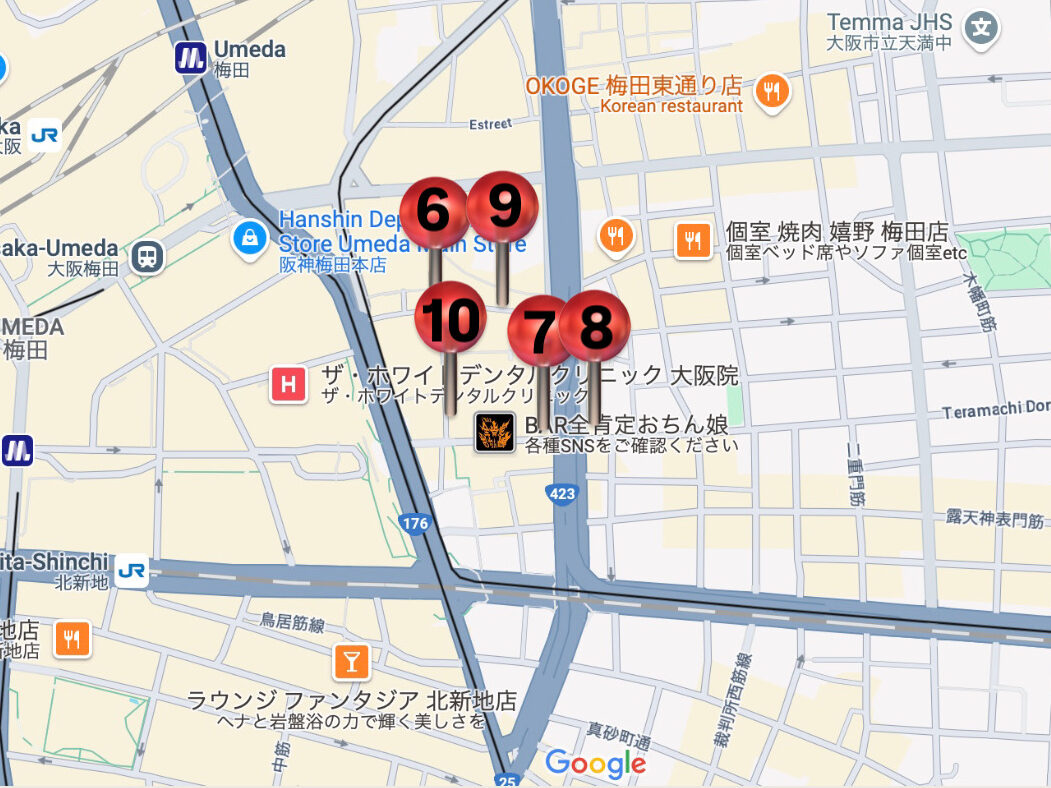Screen dimensions: 1051x788
Task: Open Lounge Fantasia Kitashinchi bar marker
Action: tap(352, 661)
